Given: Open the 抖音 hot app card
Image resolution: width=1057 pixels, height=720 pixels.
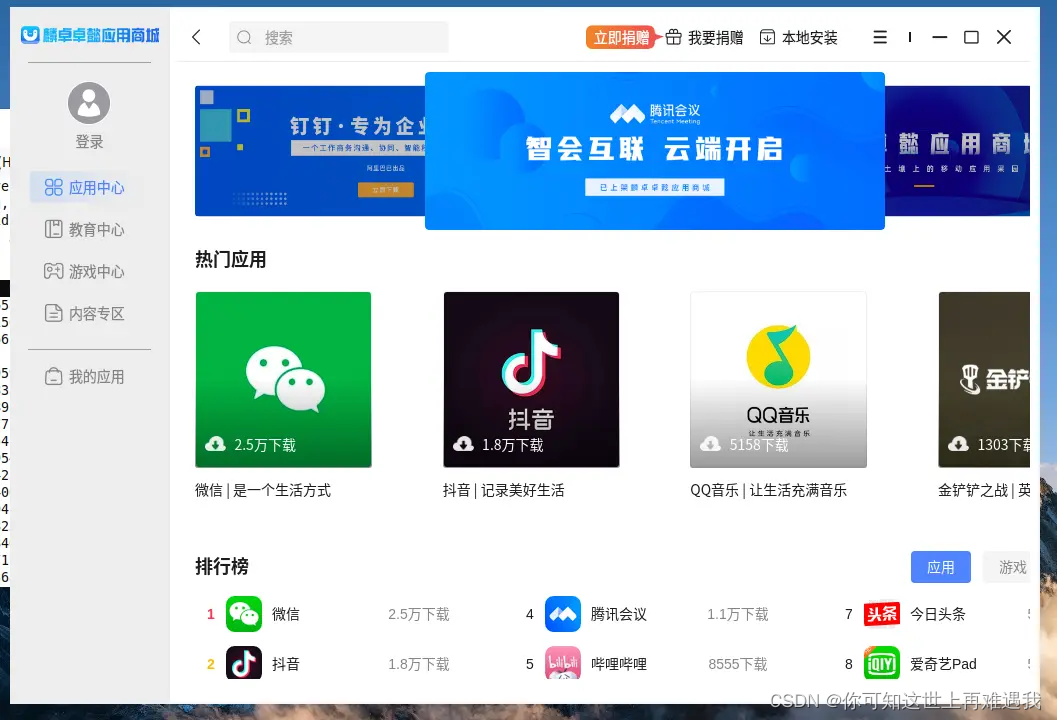Looking at the screenshot, I should [531, 380].
